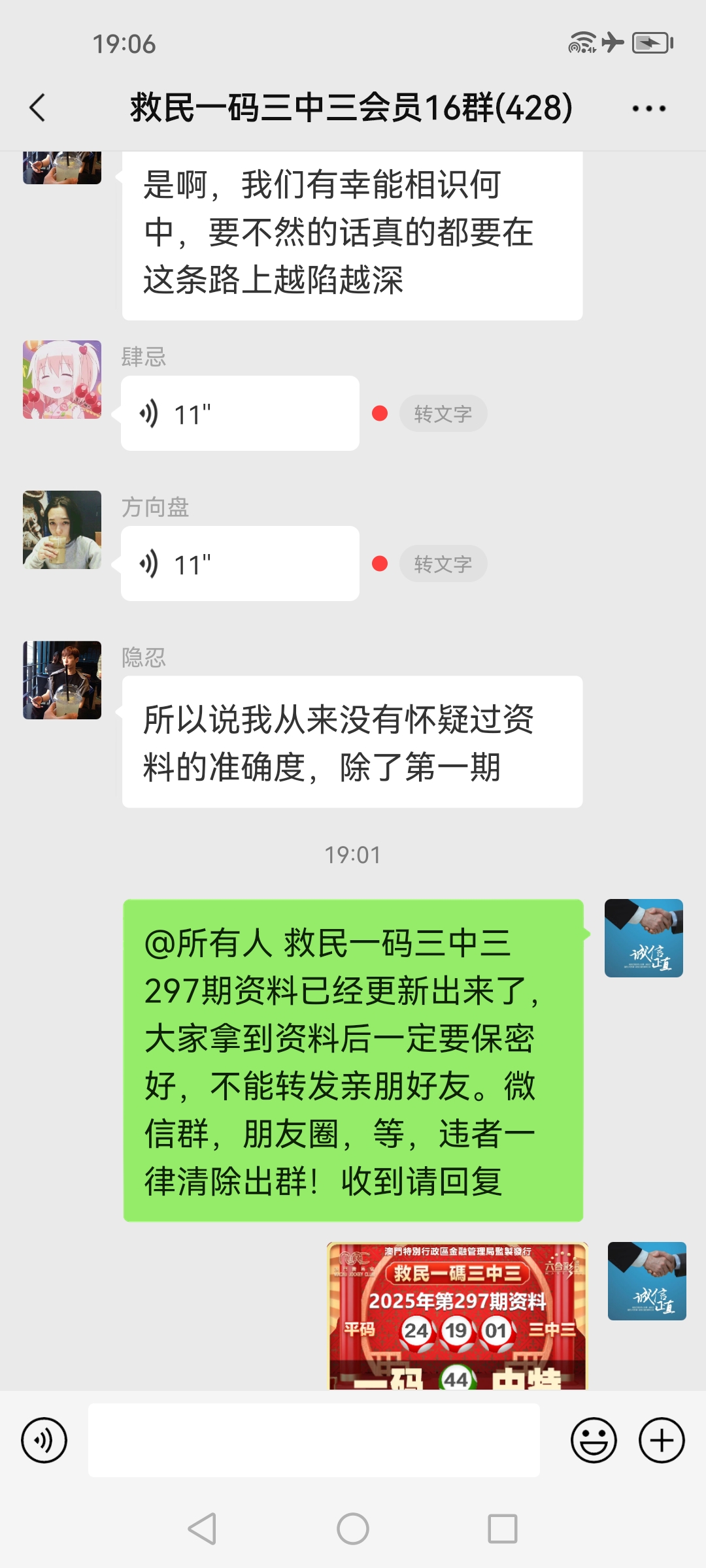Convert 方向盘's voice message to text
The width and height of the screenshot is (706, 1568).
(x=443, y=564)
